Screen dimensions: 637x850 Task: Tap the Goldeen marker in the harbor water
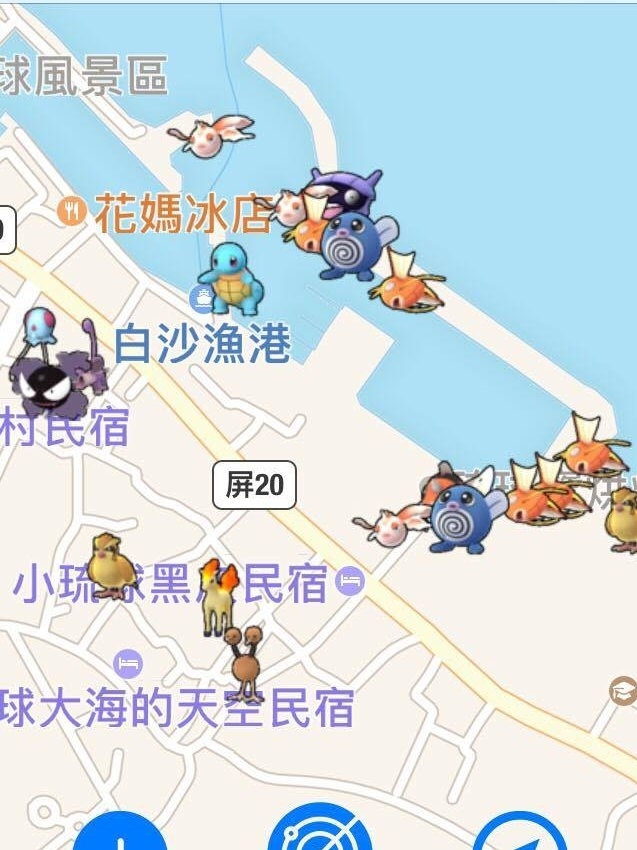pyautogui.click(x=212, y=135)
